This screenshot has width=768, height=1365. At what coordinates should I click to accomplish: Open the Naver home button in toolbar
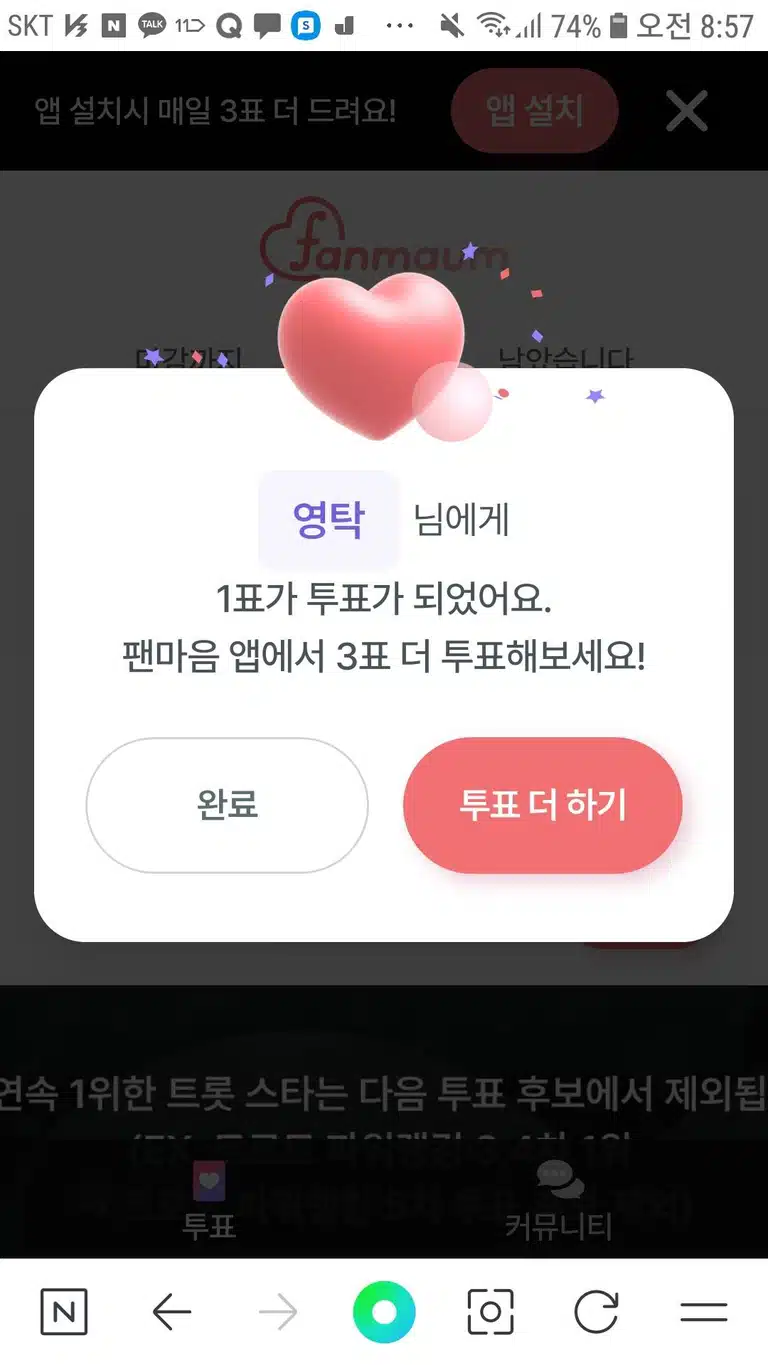click(x=64, y=1312)
